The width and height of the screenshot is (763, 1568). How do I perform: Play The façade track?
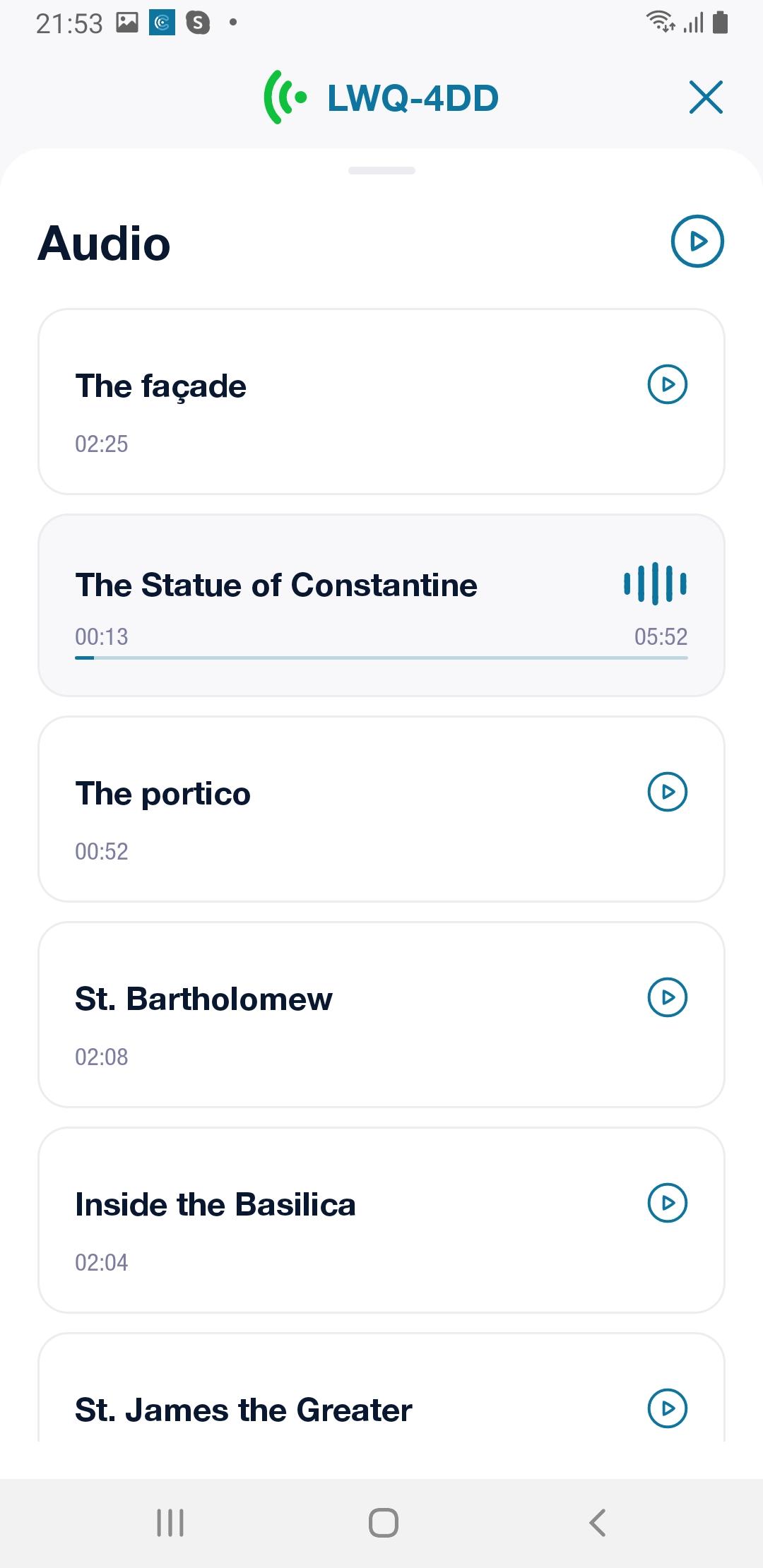(668, 384)
